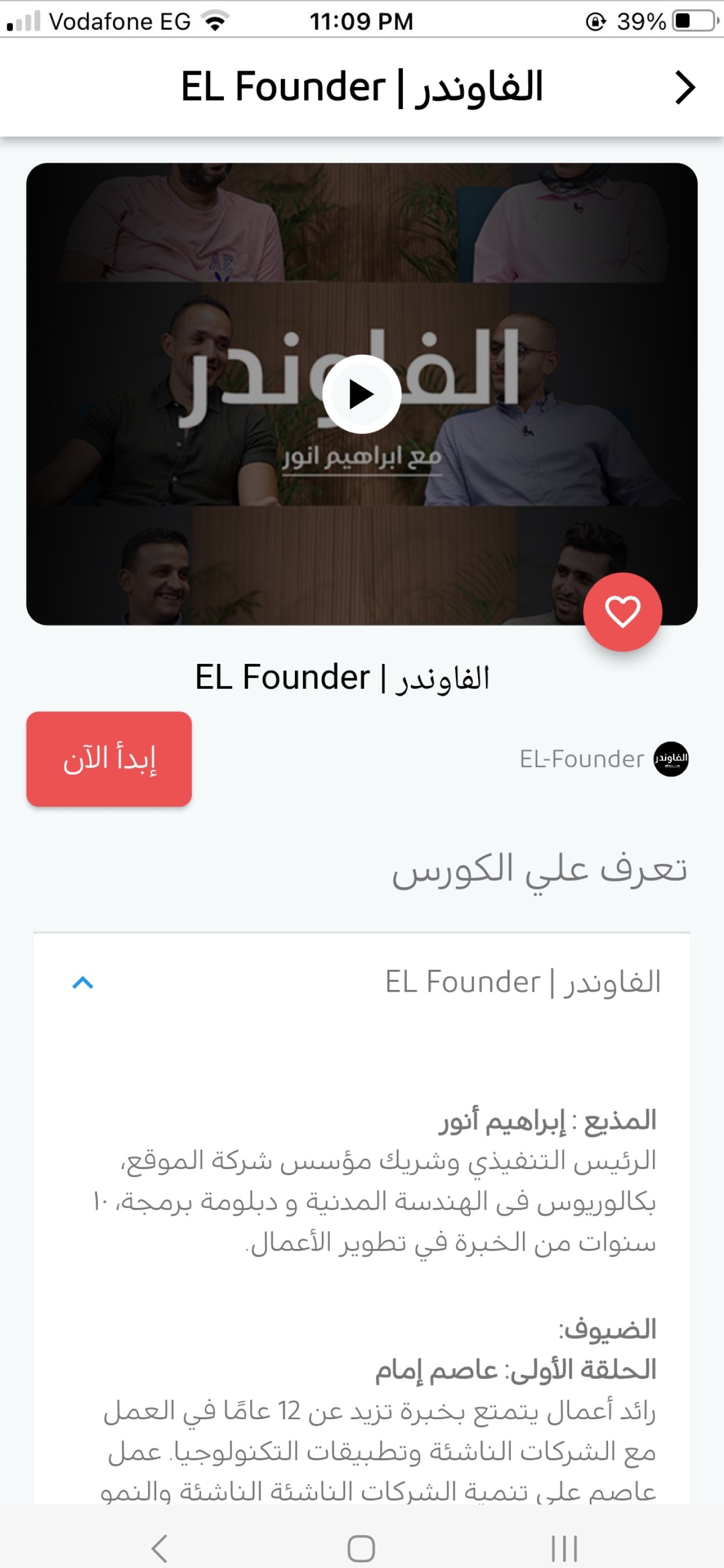
Task: Select the EL-Founder instructor name label
Action: pyautogui.click(x=581, y=759)
